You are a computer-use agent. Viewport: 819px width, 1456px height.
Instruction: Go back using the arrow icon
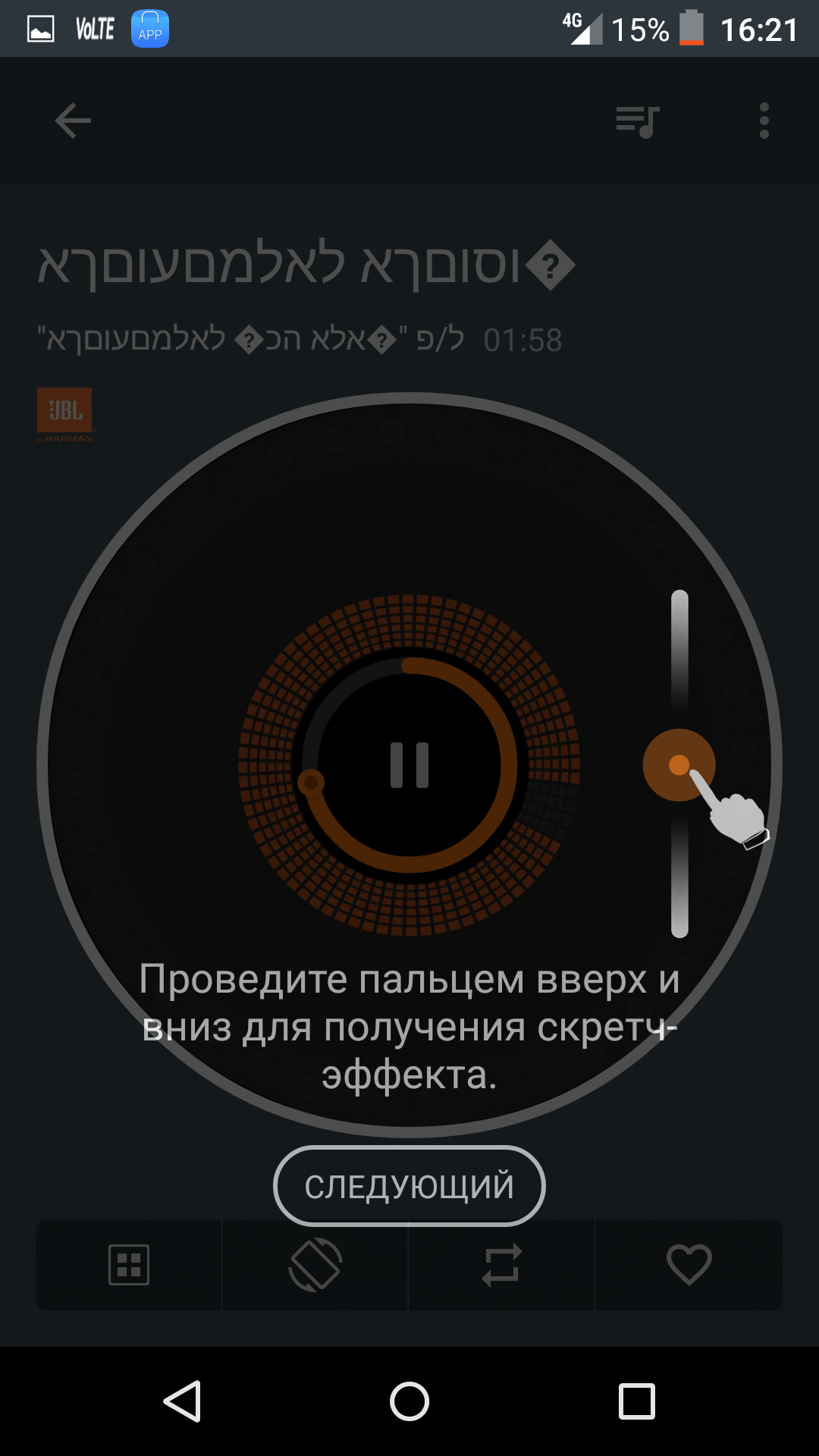[x=73, y=121]
